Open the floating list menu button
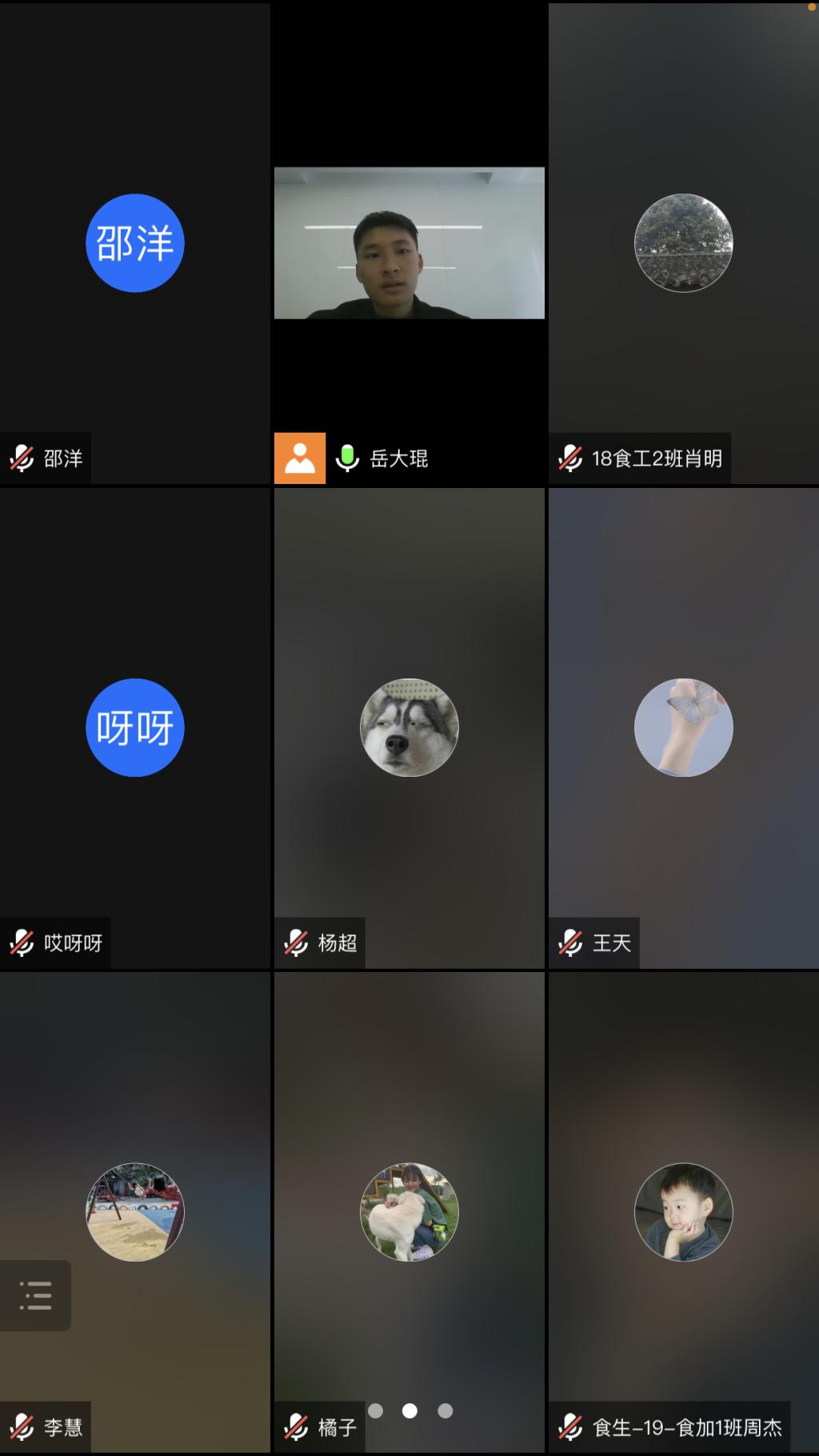Screen dimensions: 819x1456 35,1295
